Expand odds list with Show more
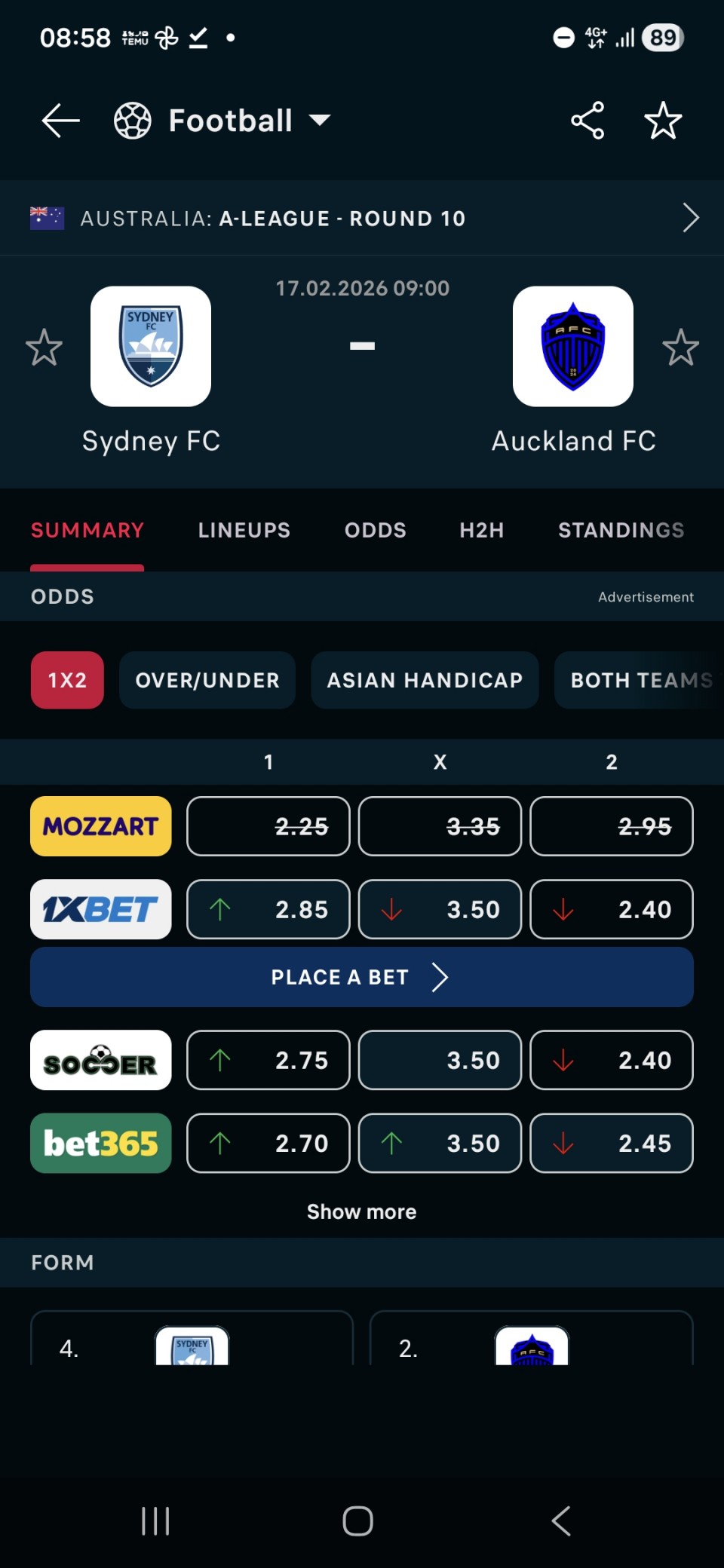This screenshot has height=1568, width=724. tap(362, 1211)
